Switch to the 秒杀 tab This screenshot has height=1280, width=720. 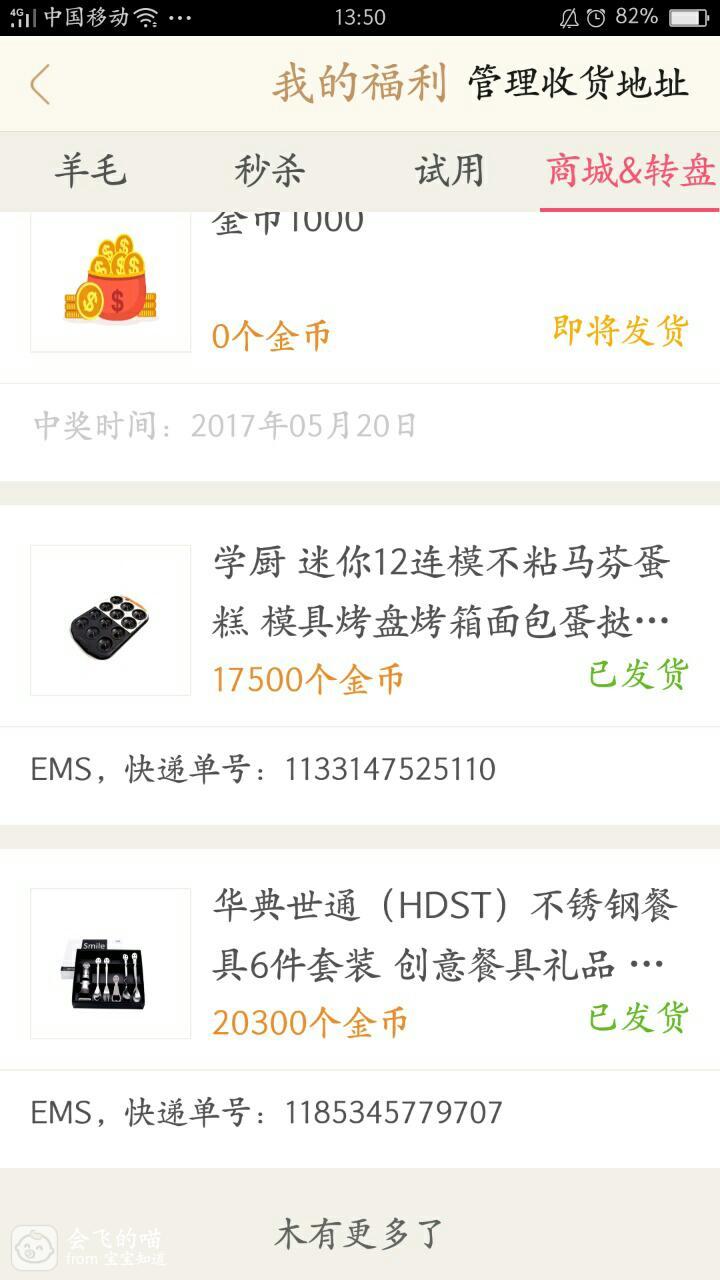[x=270, y=171]
